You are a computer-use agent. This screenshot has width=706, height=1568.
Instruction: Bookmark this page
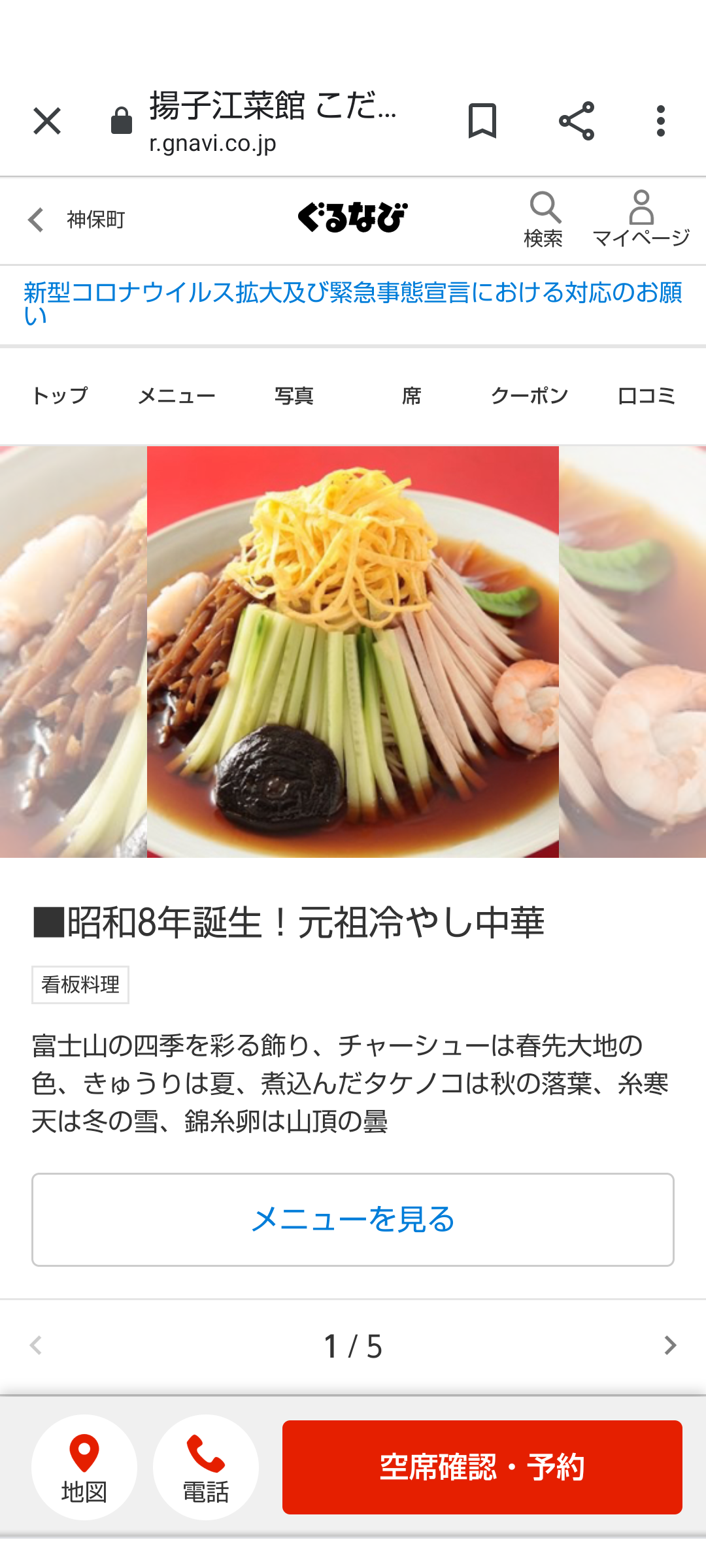(x=482, y=121)
